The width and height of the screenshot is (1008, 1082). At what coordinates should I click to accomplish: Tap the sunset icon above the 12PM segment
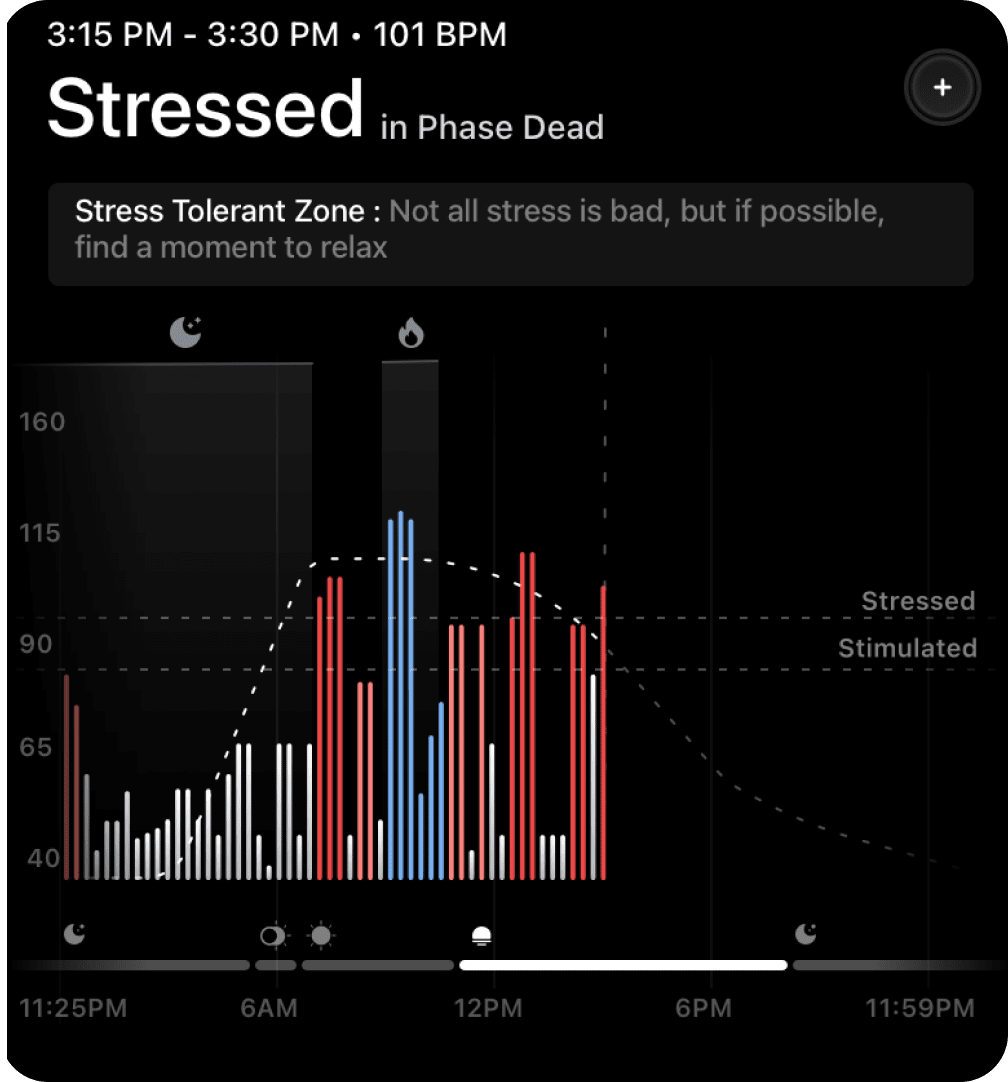point(482,936)
